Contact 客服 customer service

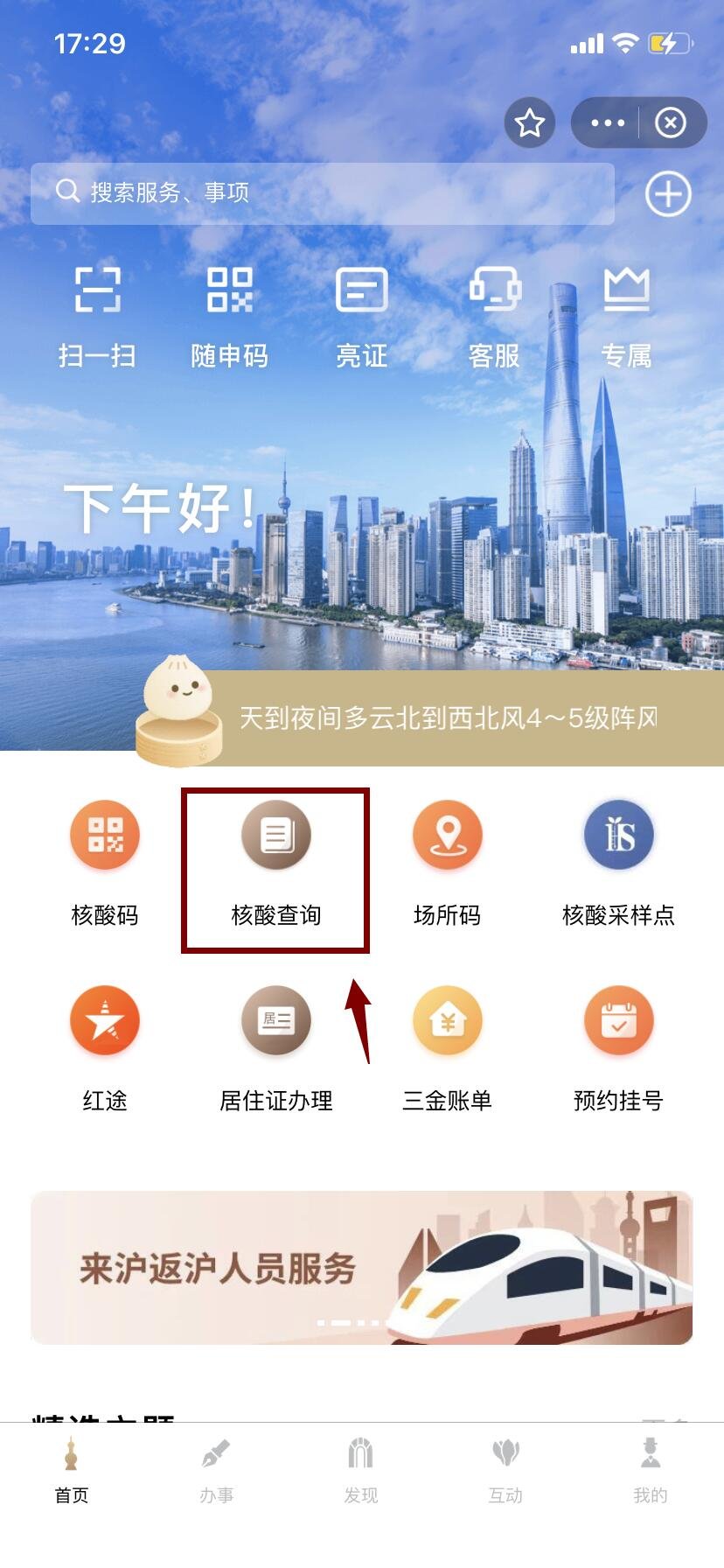[494, 314]
